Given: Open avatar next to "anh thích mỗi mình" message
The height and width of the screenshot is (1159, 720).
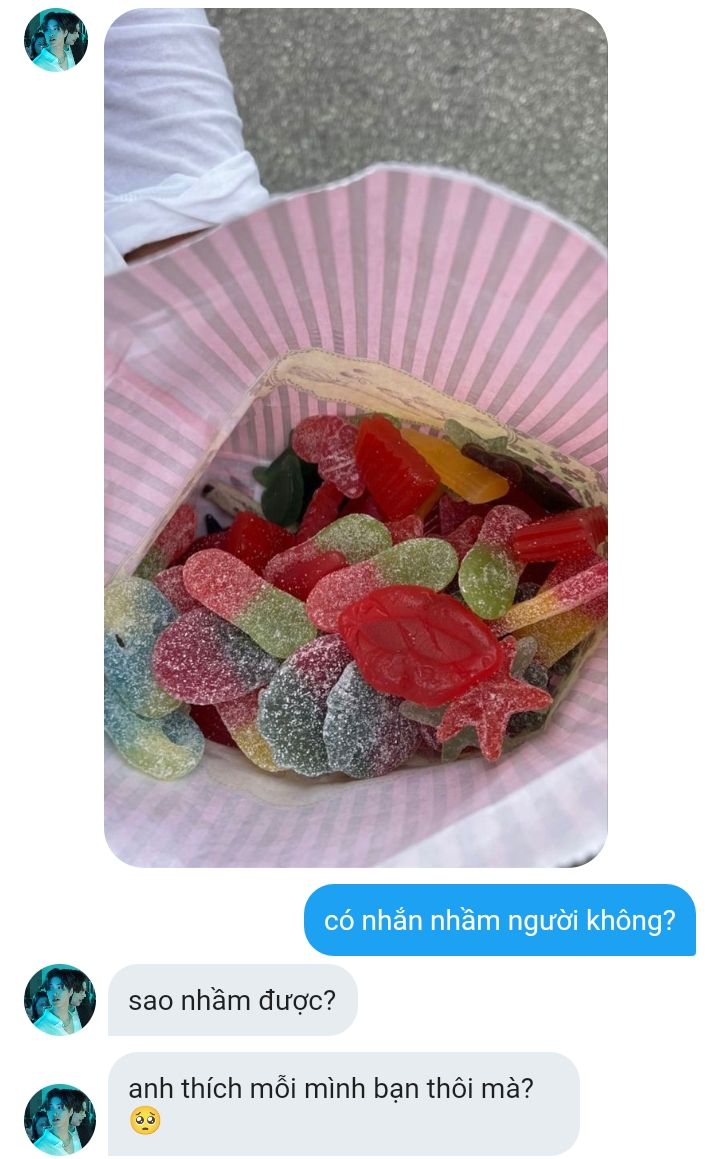Looking at the screenshot, I should pyautogui.click(x=60, y=1119).
